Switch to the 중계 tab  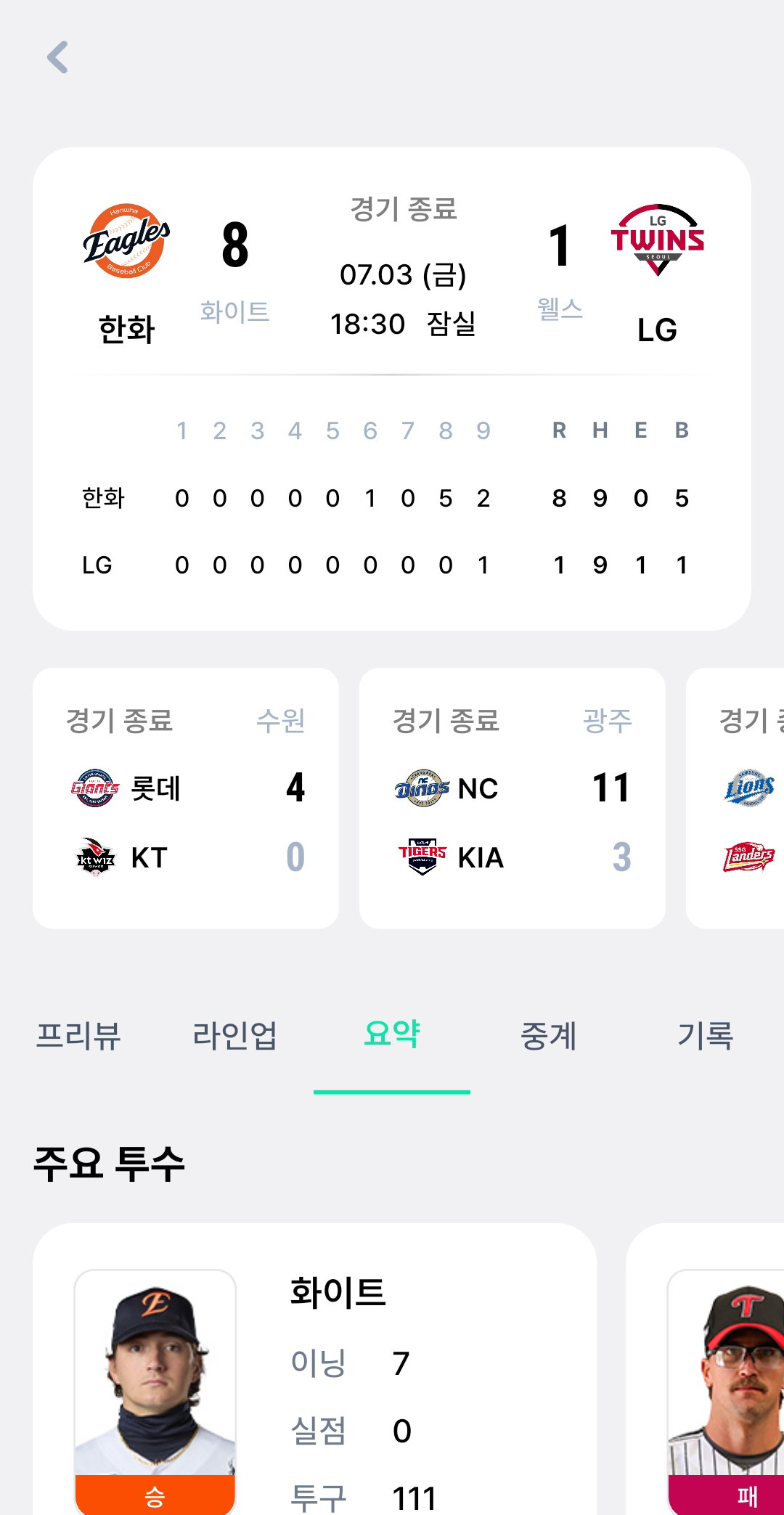[x=549, y=1036]
